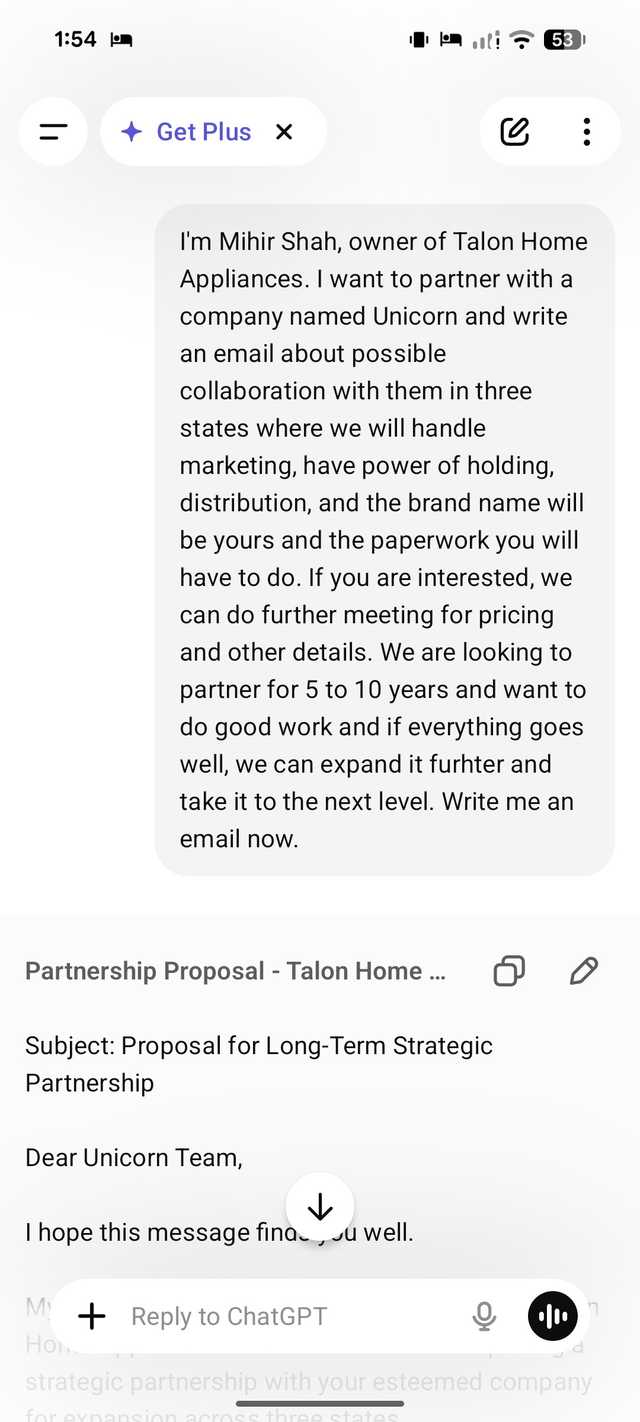Open the three-dot overflow menu

pyautogui.click(x=587, y=132)
